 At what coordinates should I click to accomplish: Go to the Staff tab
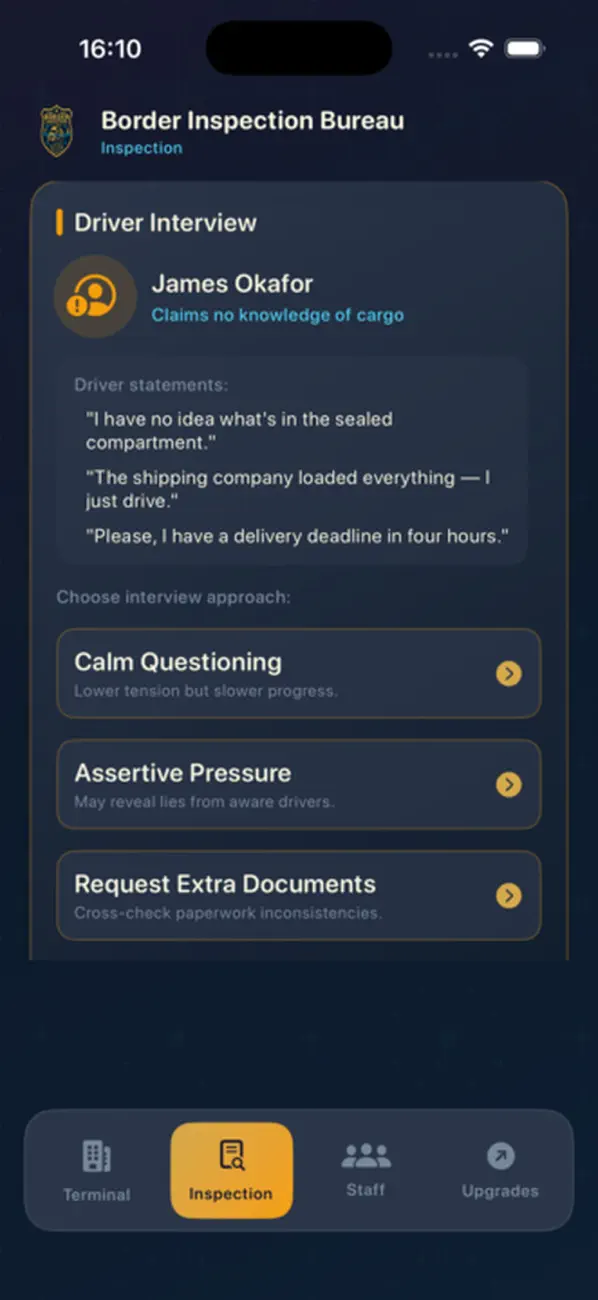pos(366,1170)
